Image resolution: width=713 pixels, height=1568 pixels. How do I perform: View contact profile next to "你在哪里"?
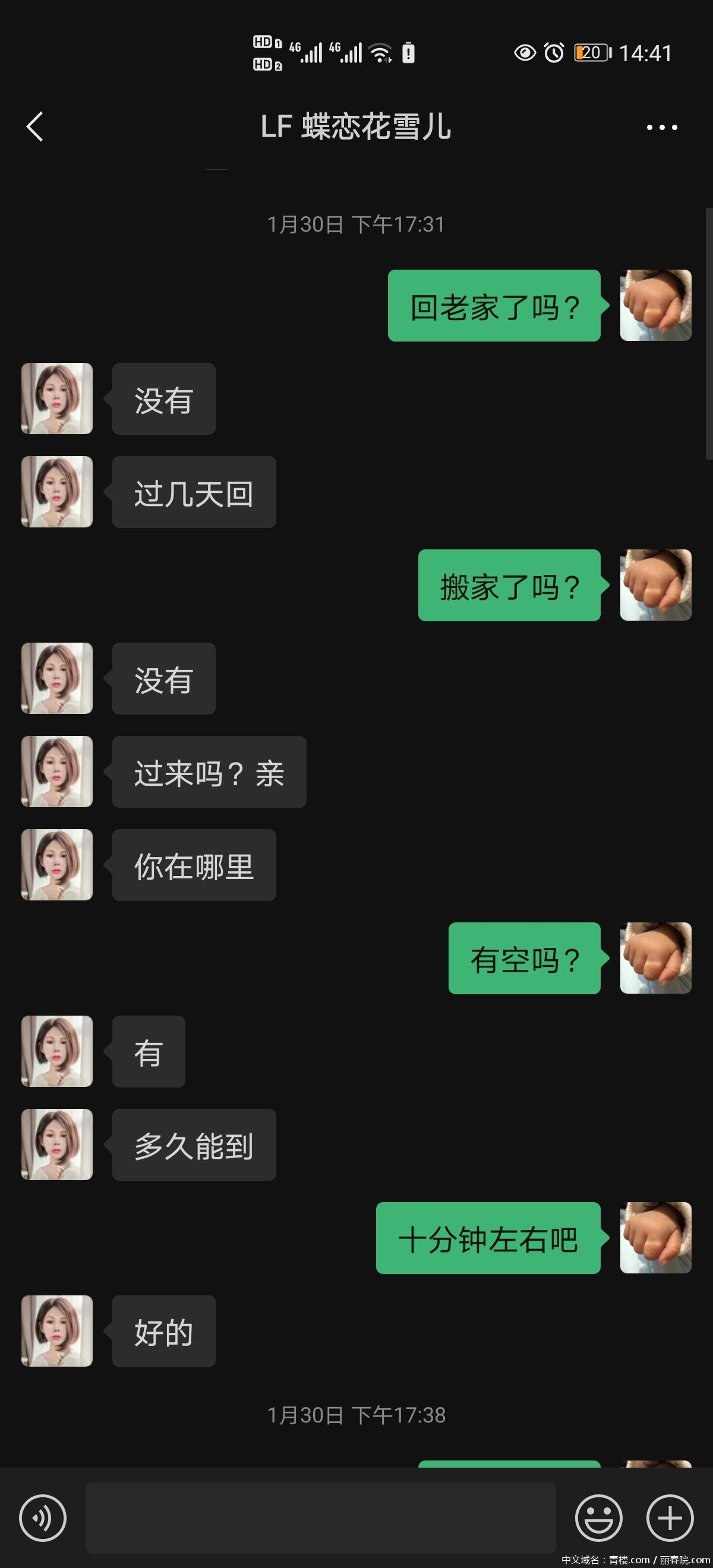point(57,864)
